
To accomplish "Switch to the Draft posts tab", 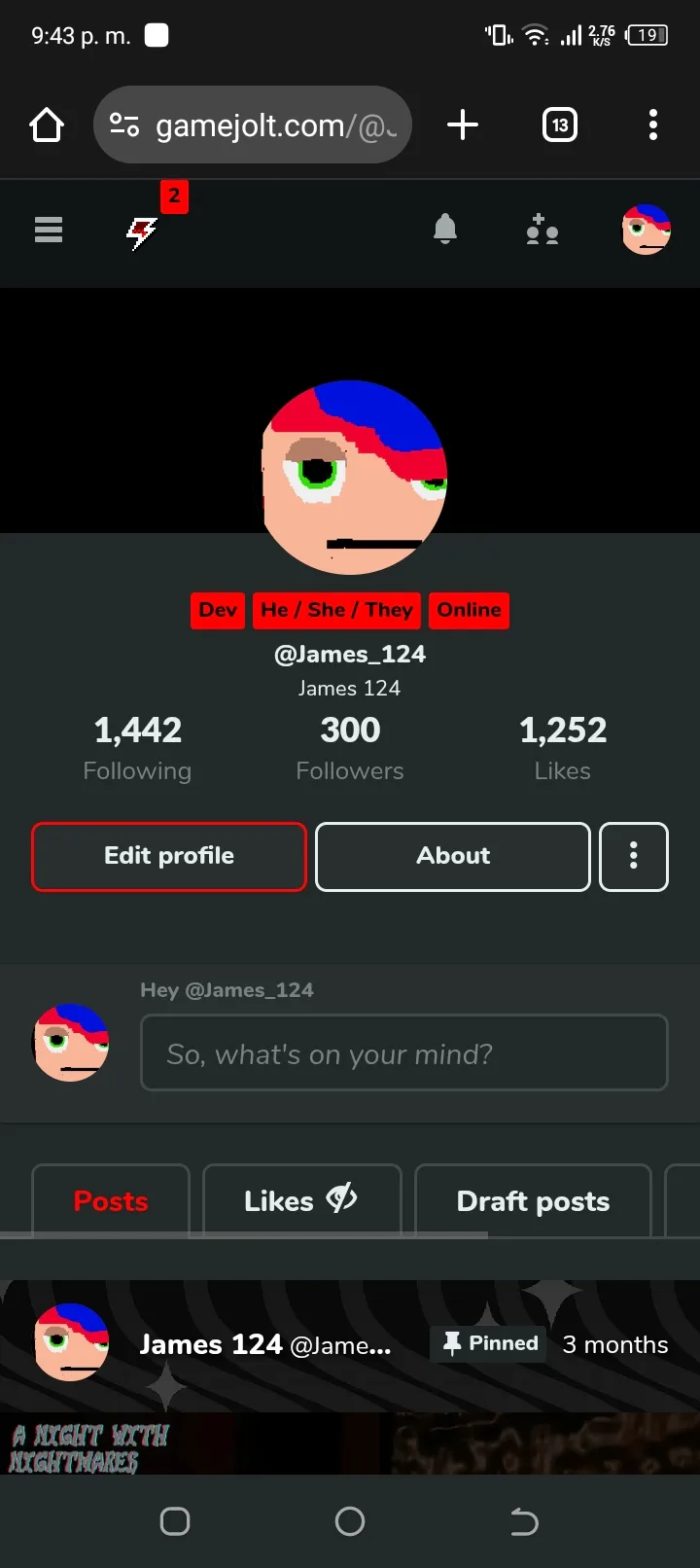I will click(x=533, y=1200).
